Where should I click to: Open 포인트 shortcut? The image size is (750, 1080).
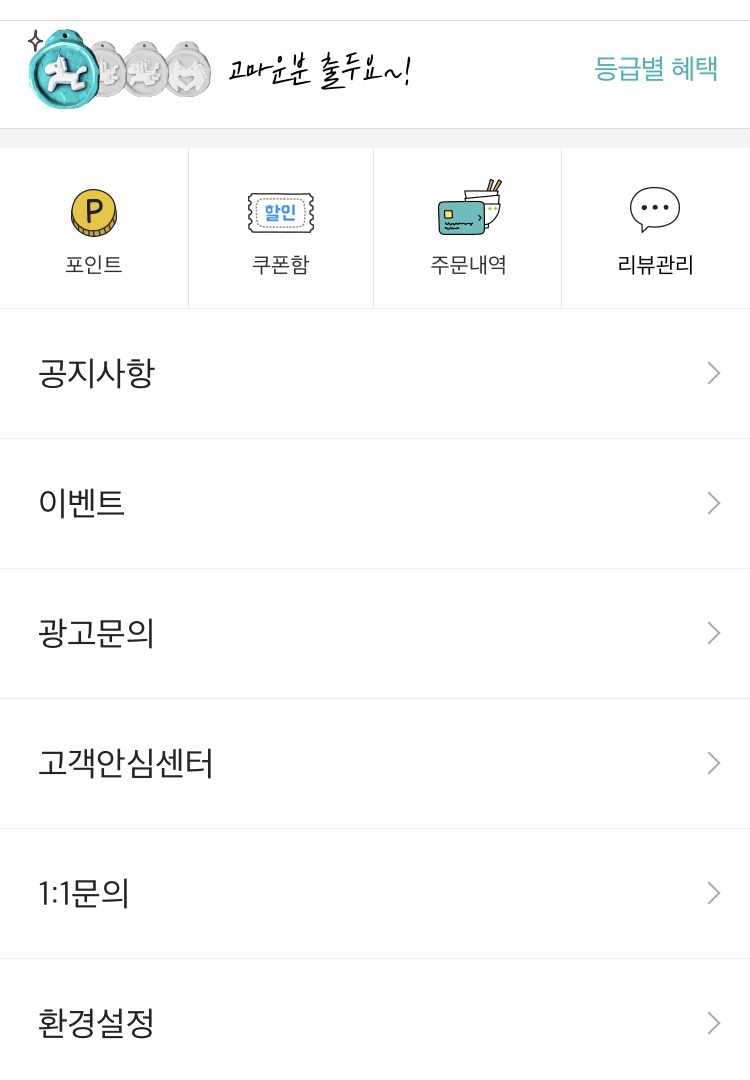click(x=94, y=230)
